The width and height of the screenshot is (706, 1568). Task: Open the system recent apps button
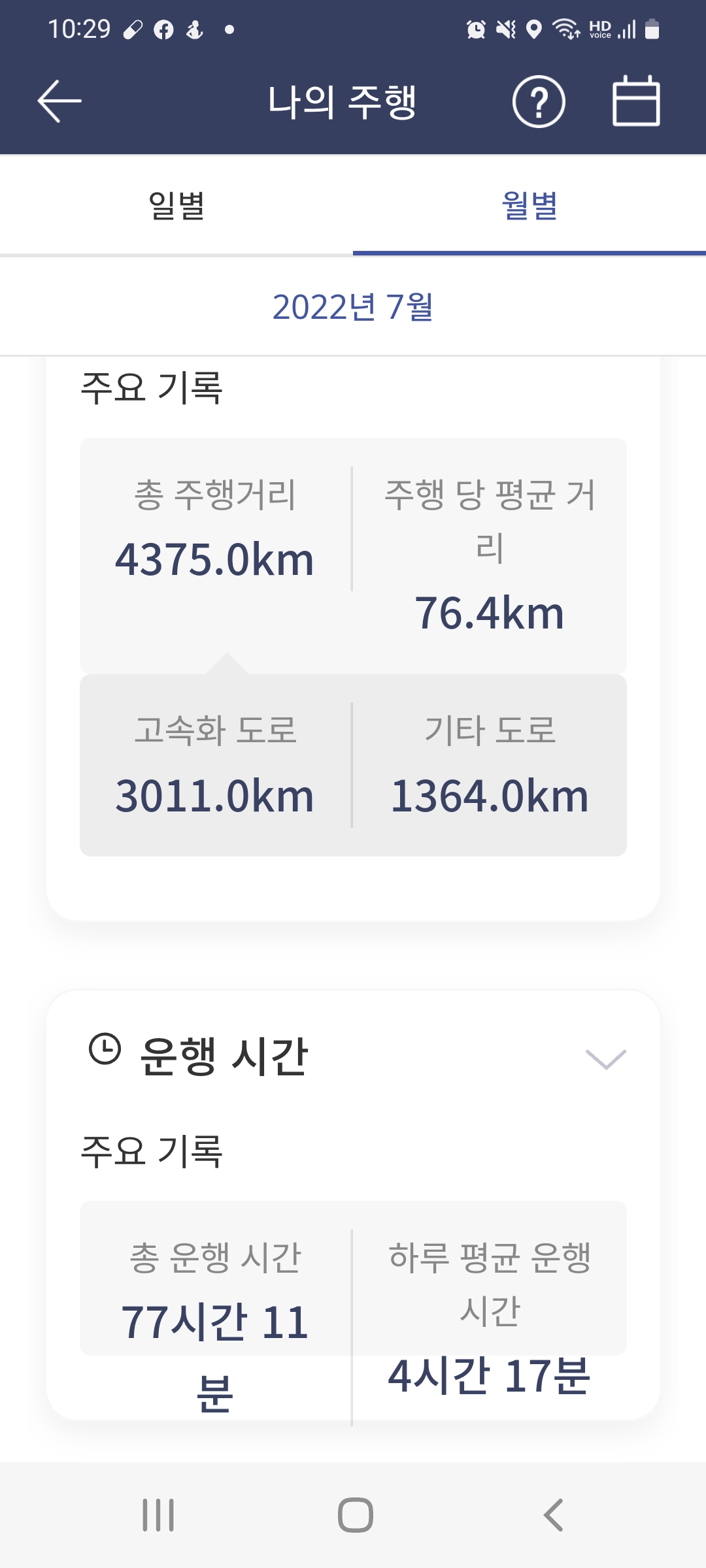click(x=158, y=1515)
